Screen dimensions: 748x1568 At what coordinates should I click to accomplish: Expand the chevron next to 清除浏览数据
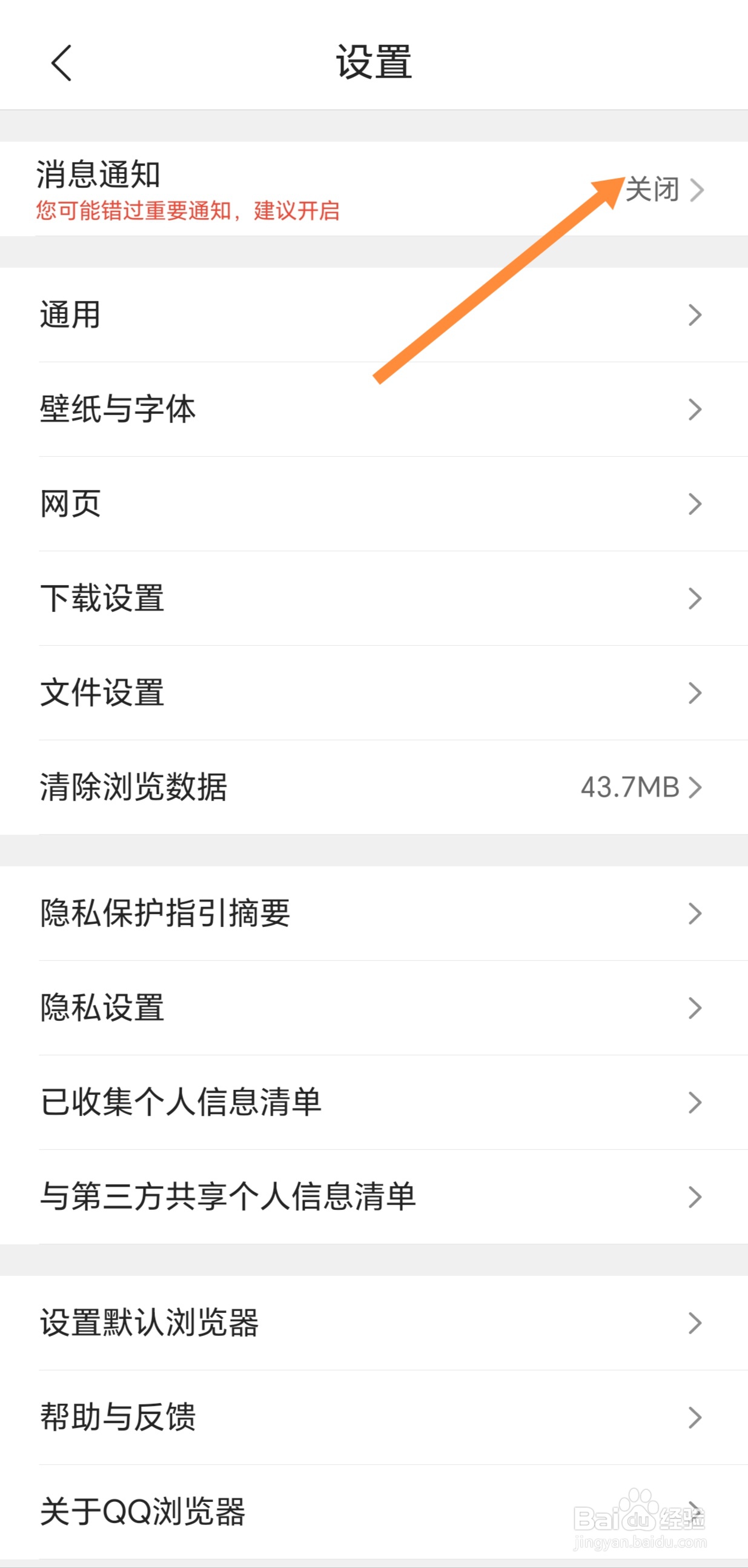[x=696, y=787]
